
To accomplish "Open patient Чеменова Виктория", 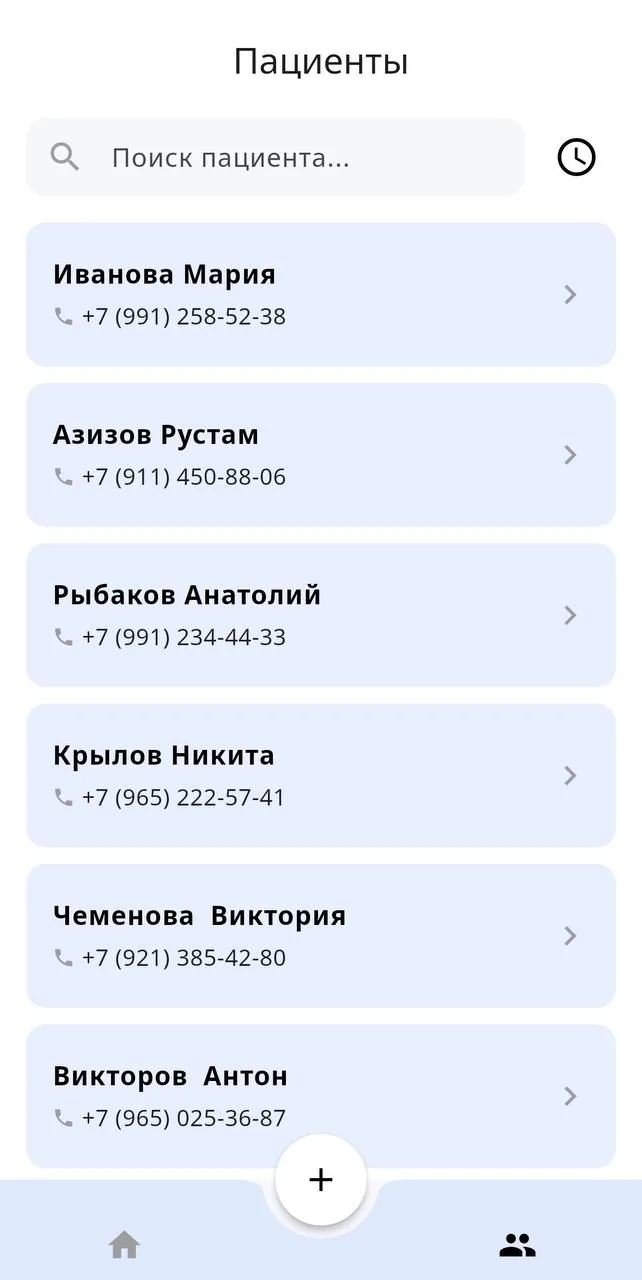I will [x=321, y=936].
